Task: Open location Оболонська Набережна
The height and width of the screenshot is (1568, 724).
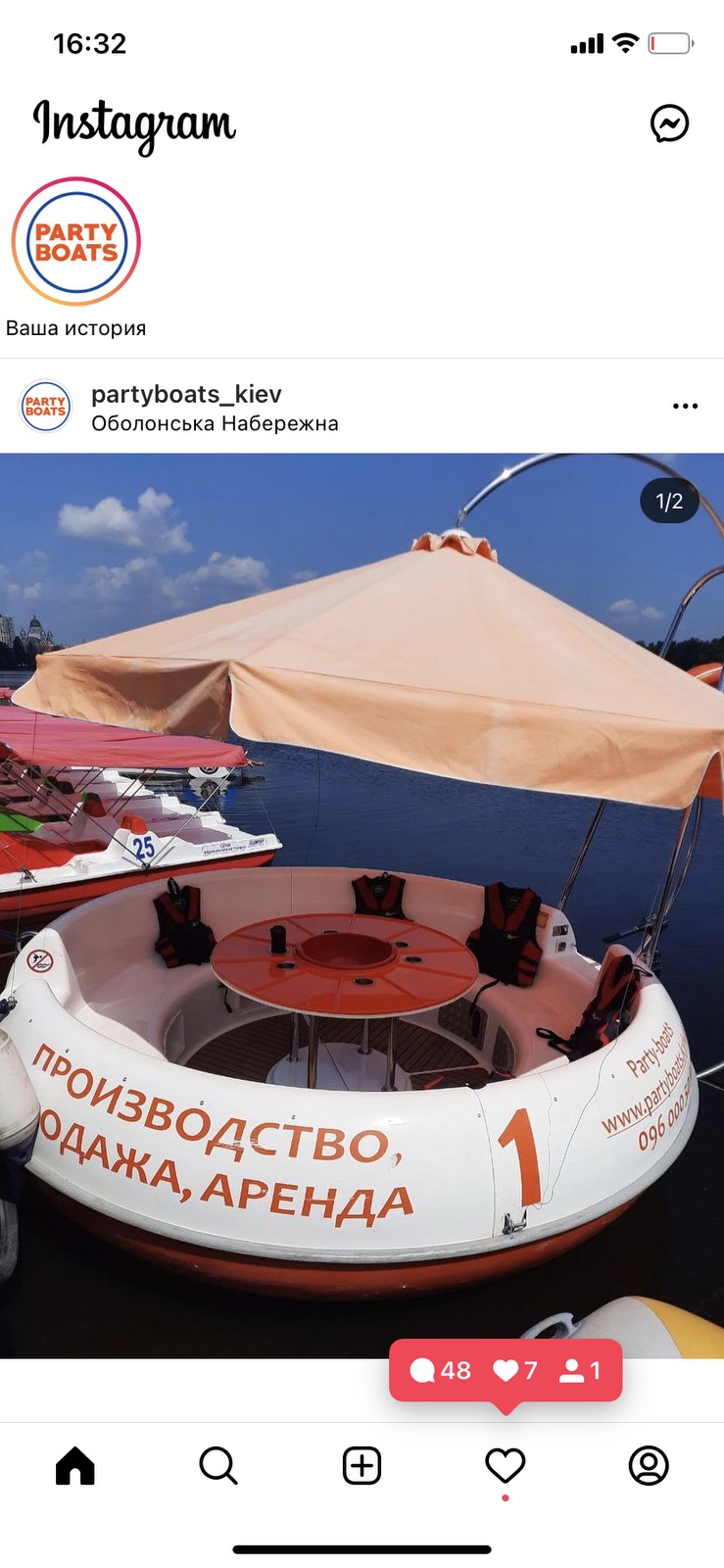Action: click(x=215, y=423)
